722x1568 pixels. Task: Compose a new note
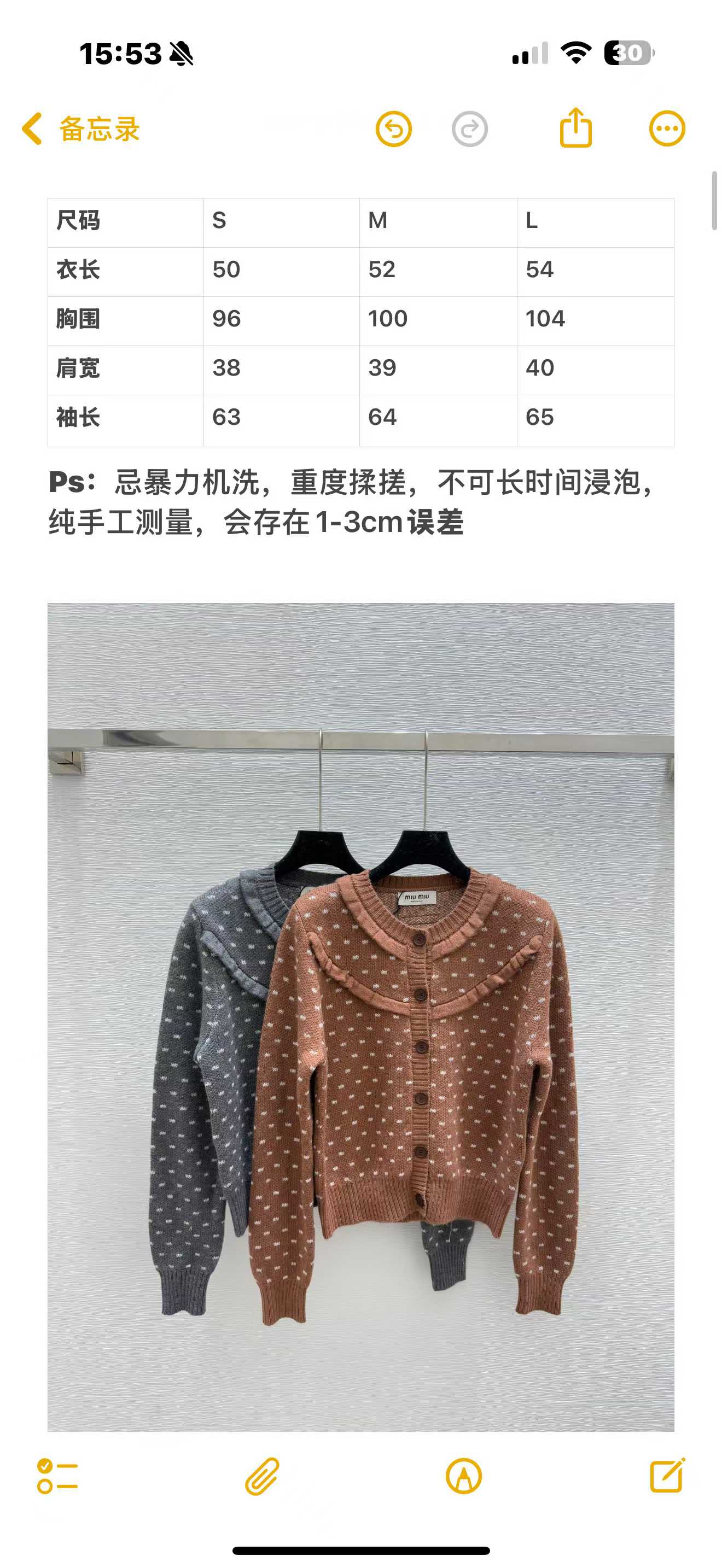coord(667,1475)
